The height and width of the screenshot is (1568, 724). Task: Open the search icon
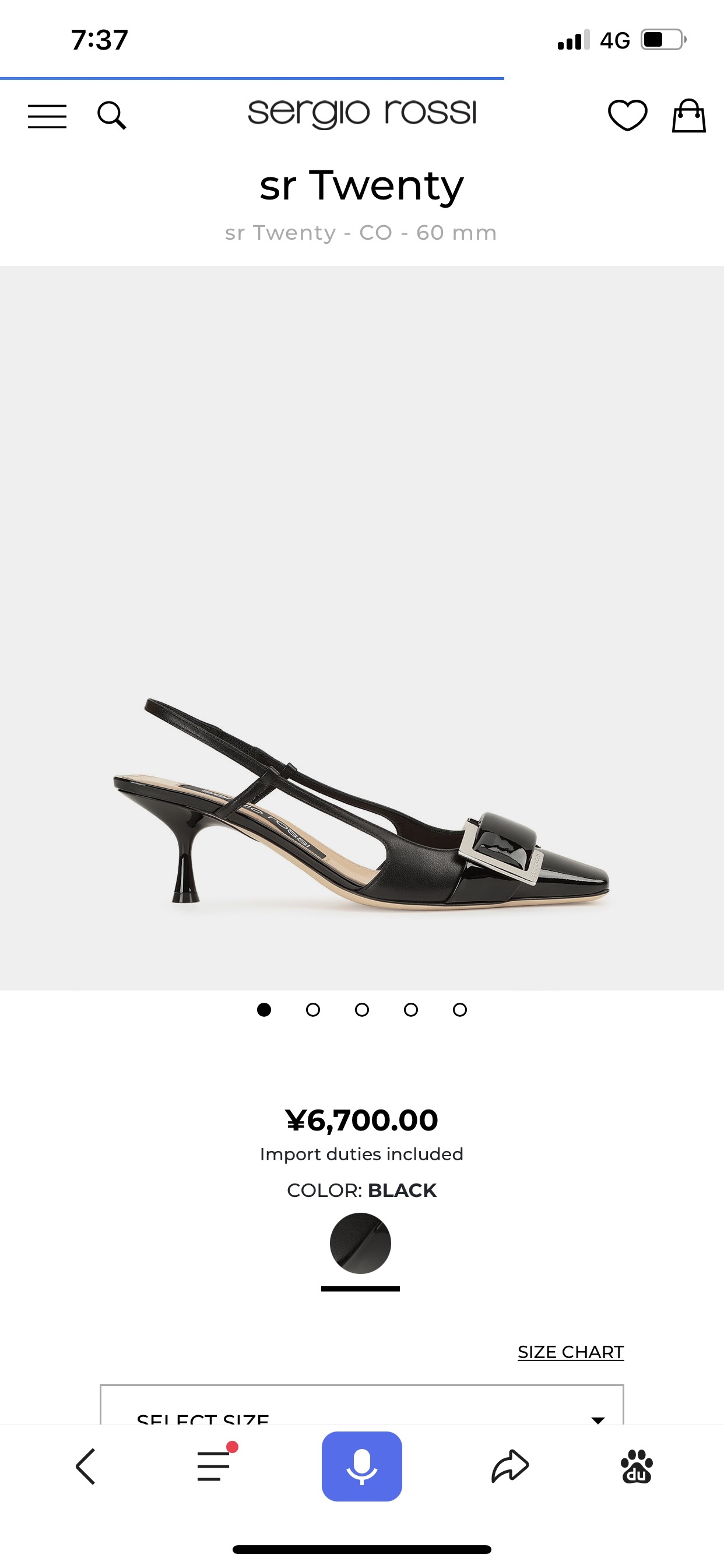pyautogui.click(x=111, y=115)
